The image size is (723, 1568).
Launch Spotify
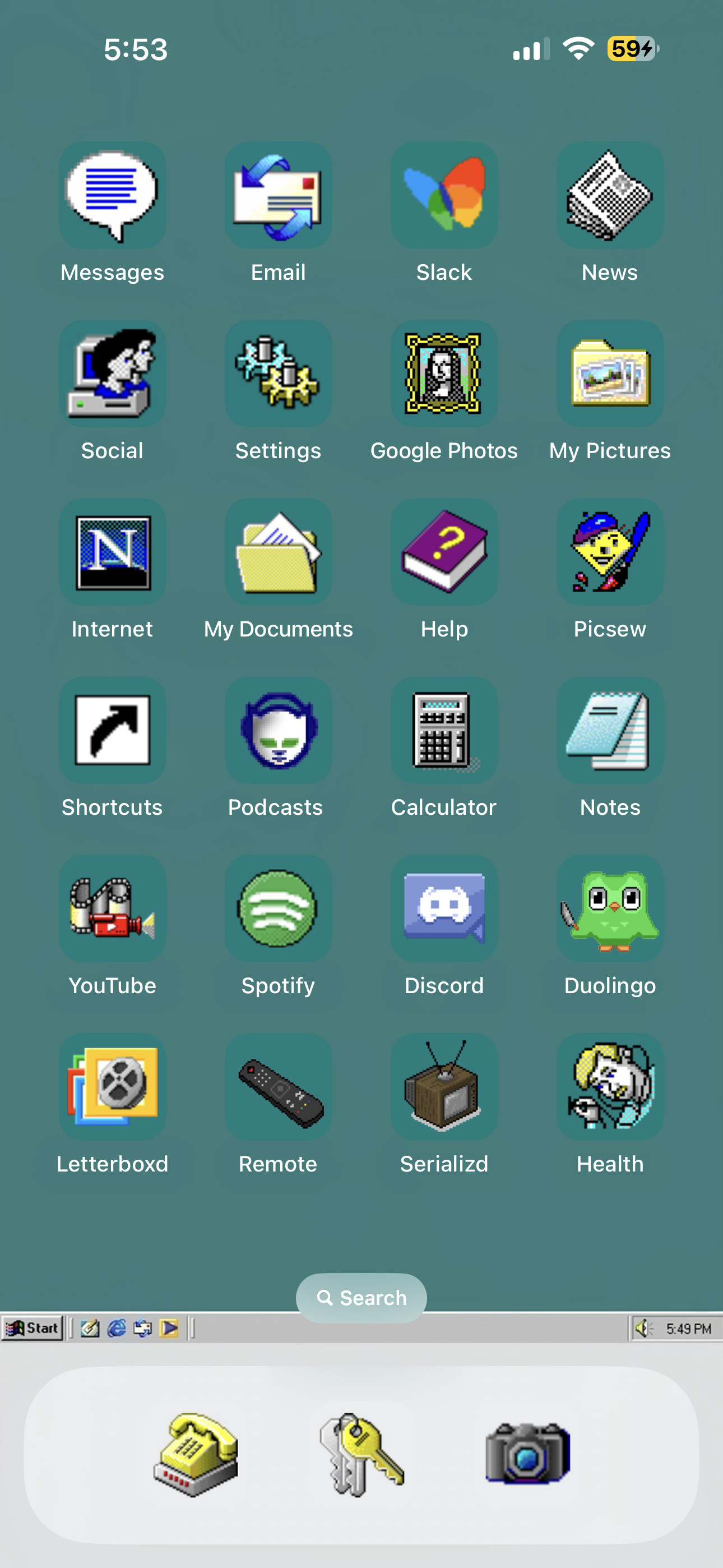coord(278,909)
